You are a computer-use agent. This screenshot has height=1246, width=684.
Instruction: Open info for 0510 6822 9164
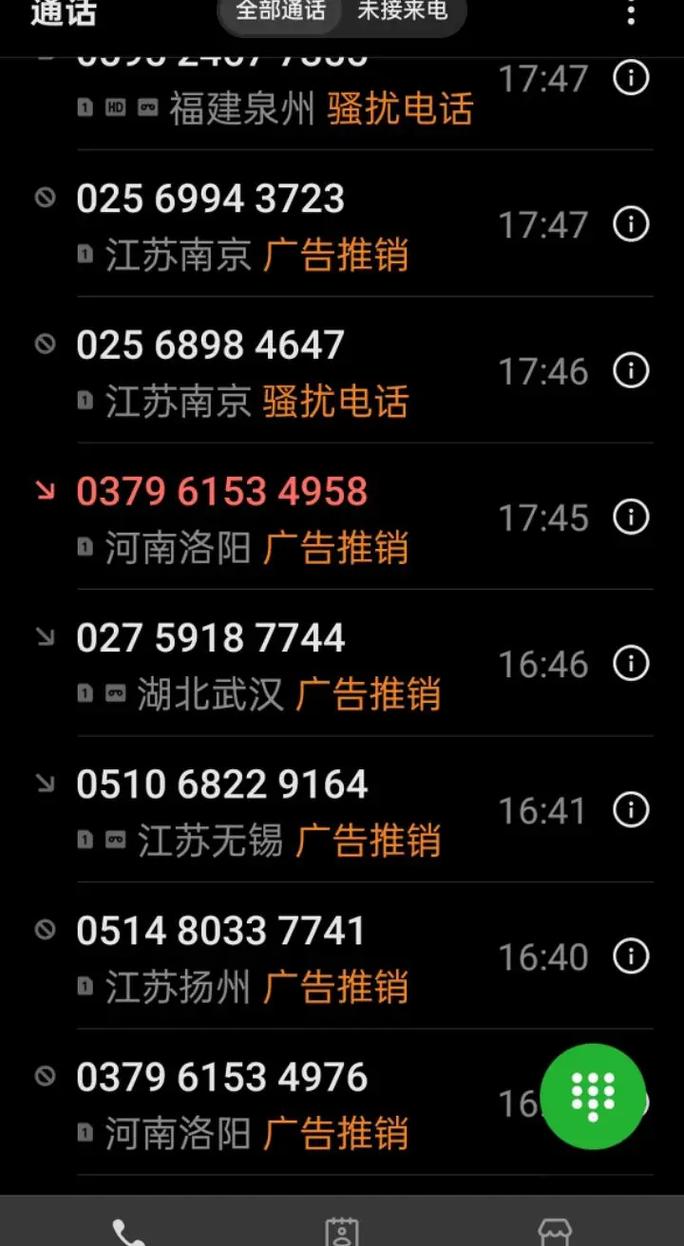[631, 809]
